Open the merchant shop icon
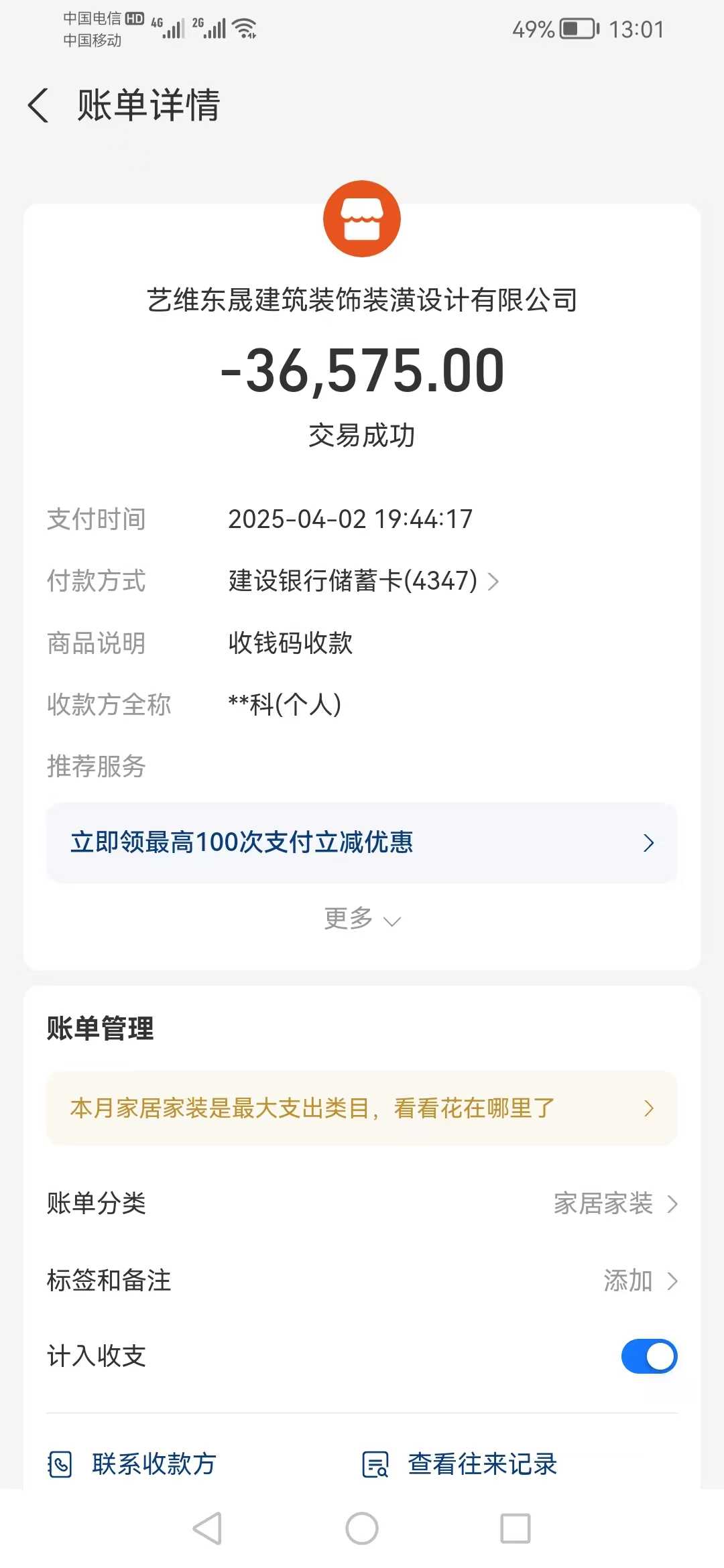Viewport: 724px width, 1568px height. coord(362,219)
